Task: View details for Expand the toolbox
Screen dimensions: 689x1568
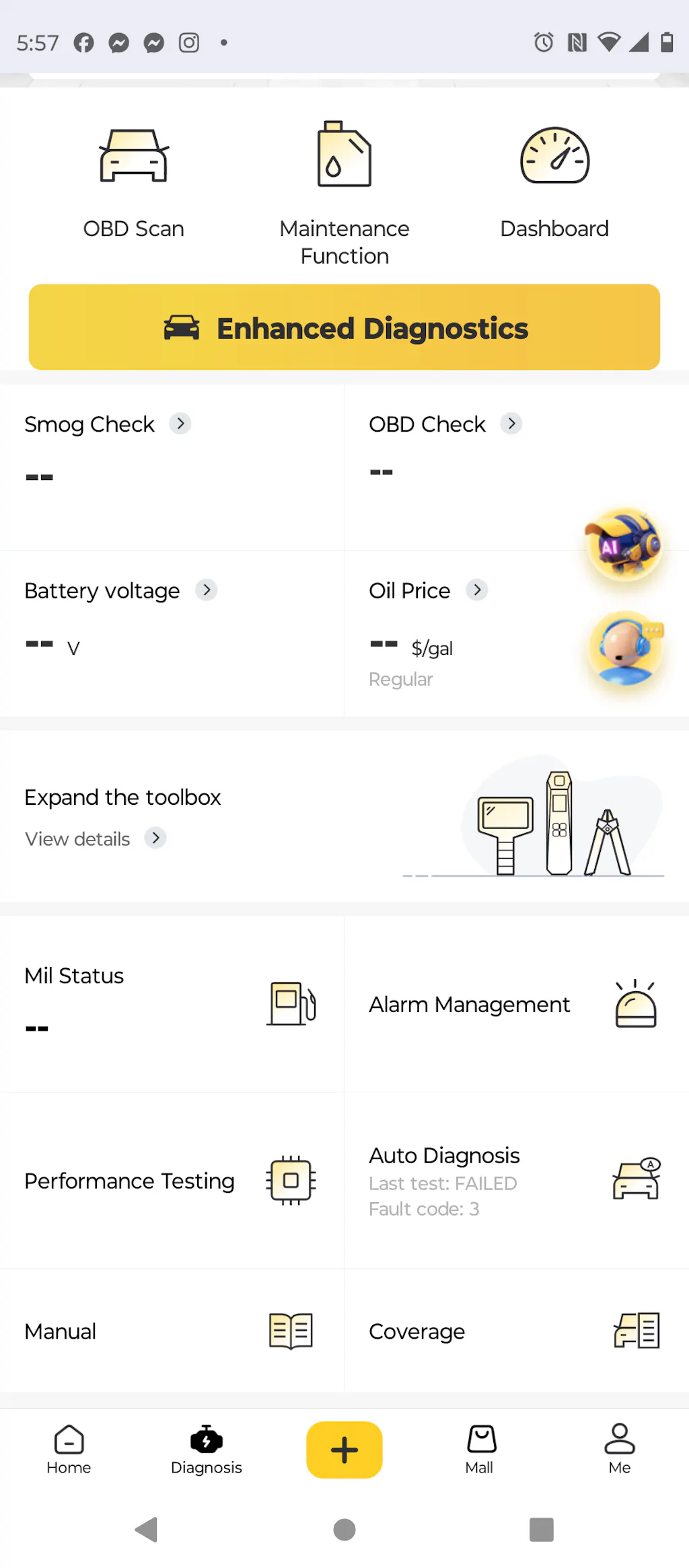Action: (96, 838)
